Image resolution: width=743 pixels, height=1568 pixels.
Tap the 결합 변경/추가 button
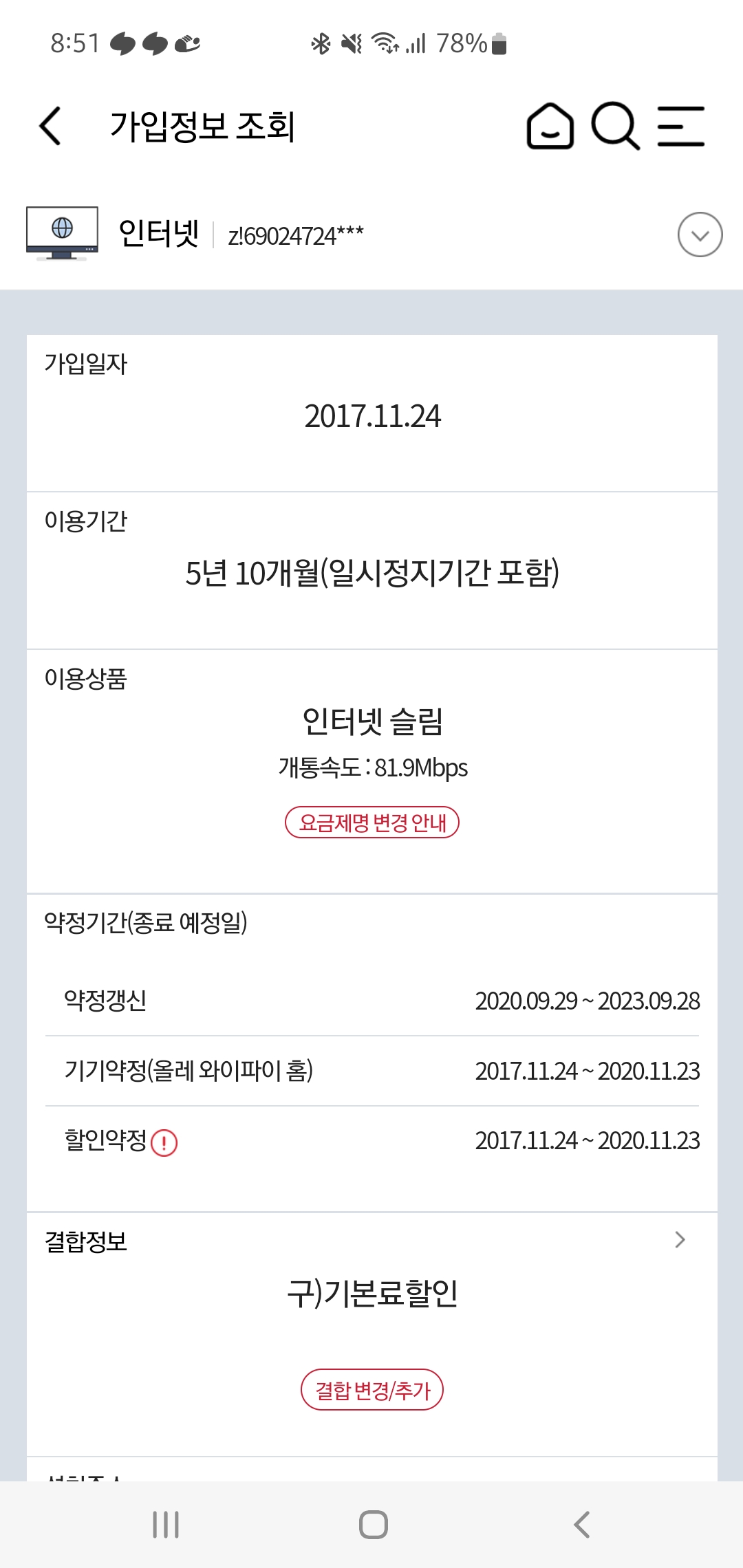(x=371, y=1390)
